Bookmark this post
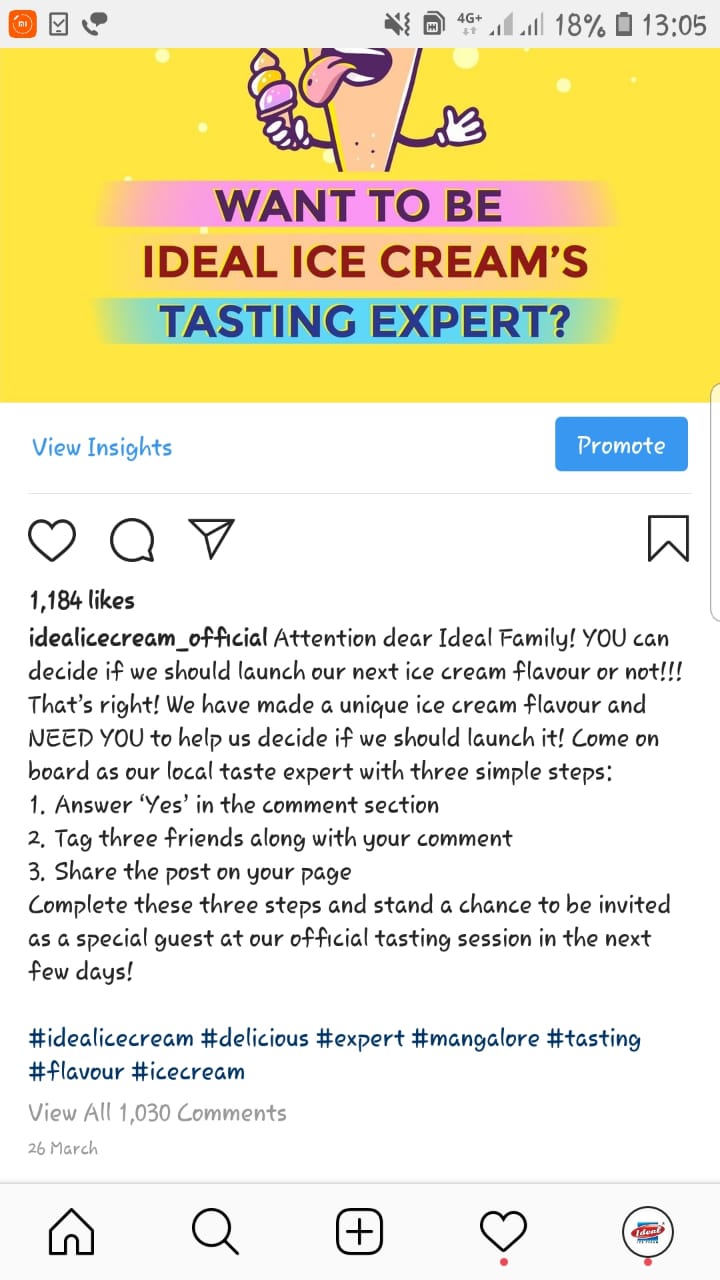The width and height of the screenshot is (720, 1280). point(668,538)
